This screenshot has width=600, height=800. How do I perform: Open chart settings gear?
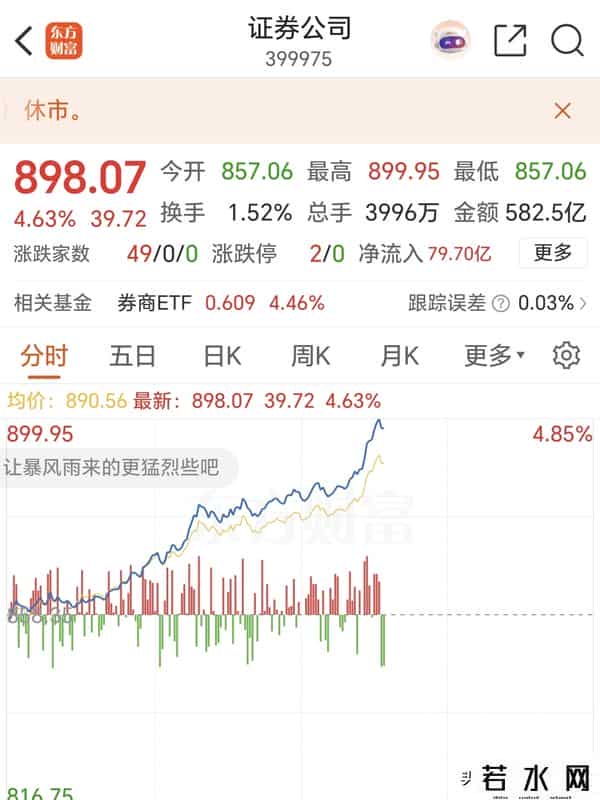coord(567,356)
